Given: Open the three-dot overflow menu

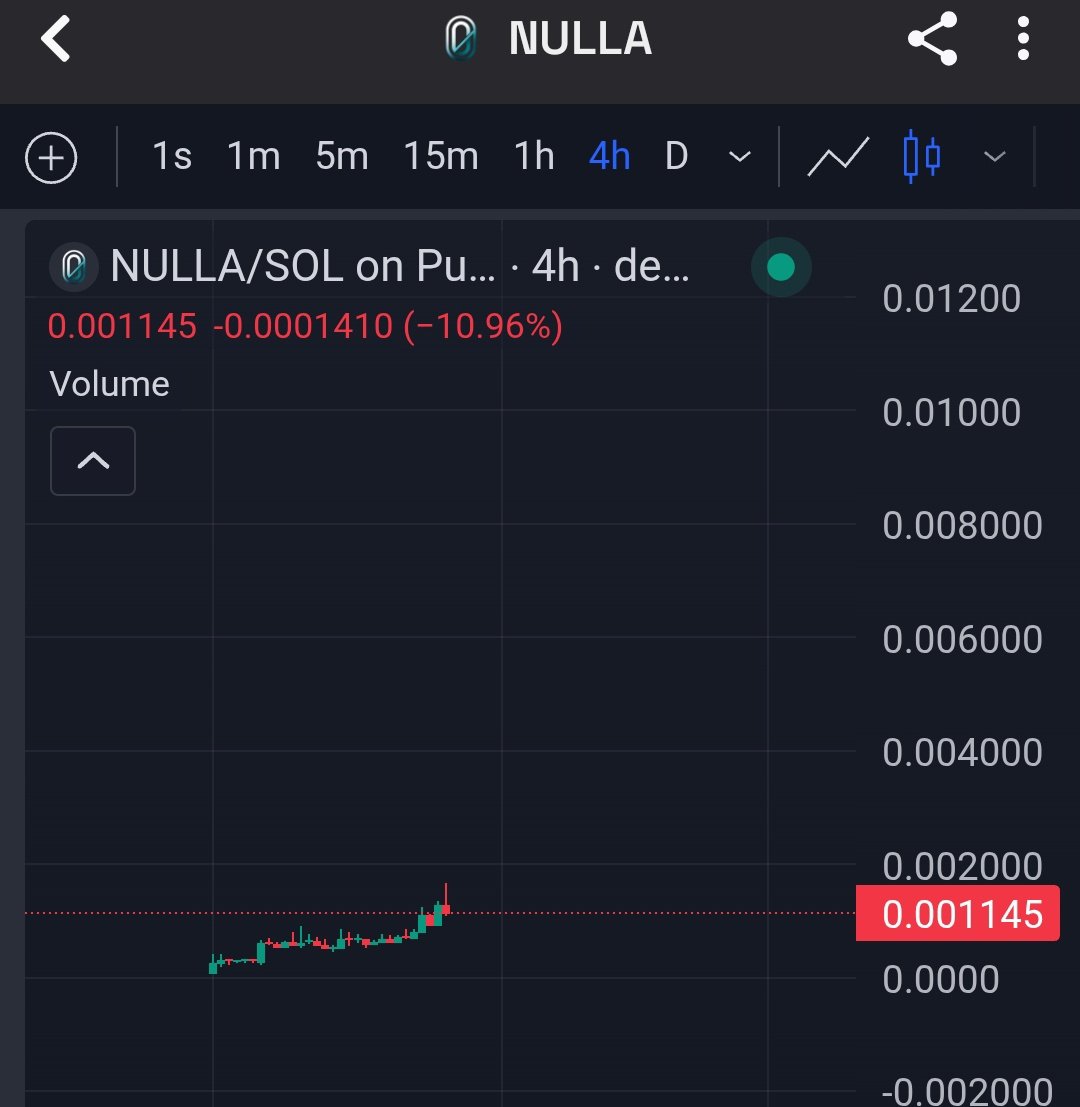Looking at the screenshot, I should pos(1022,40).
